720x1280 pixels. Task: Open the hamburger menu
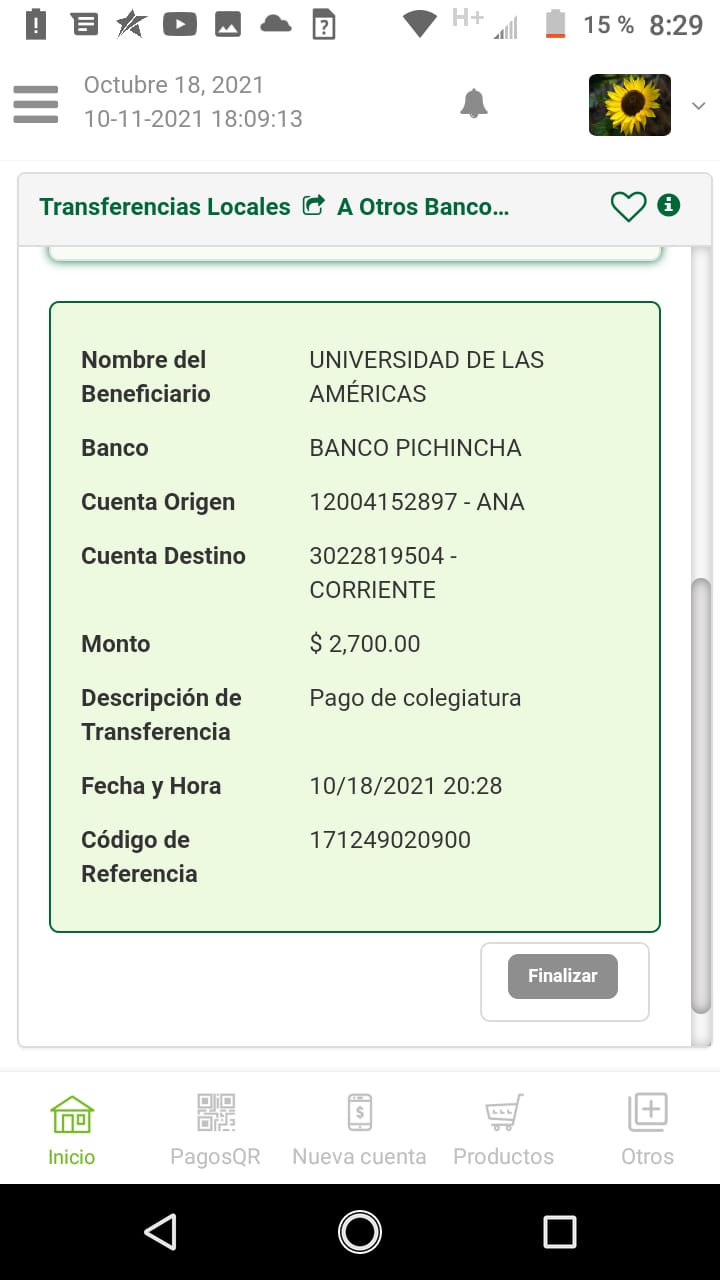(x=36, y=104)
